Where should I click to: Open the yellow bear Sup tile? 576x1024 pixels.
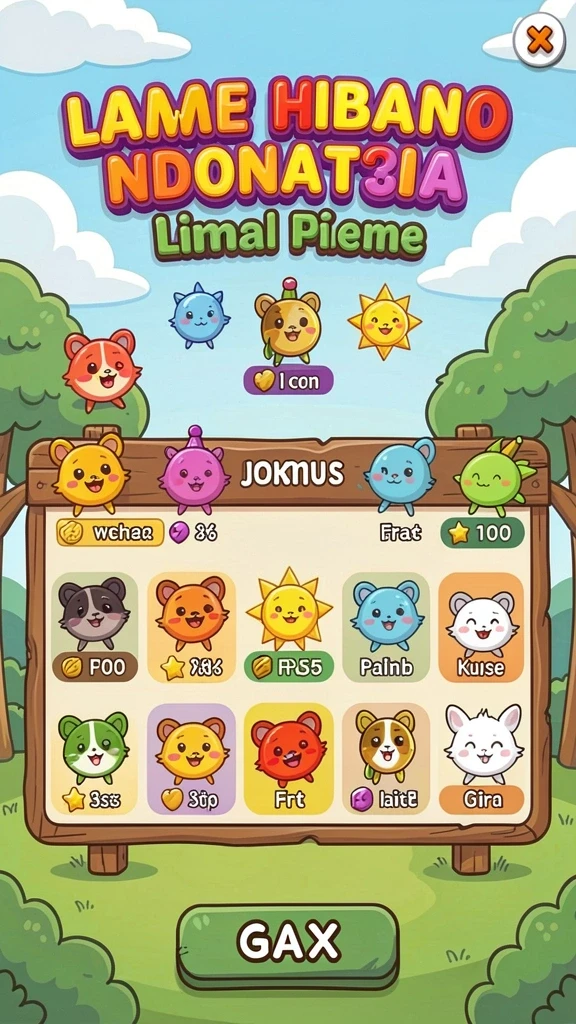(x=191, y=759)
